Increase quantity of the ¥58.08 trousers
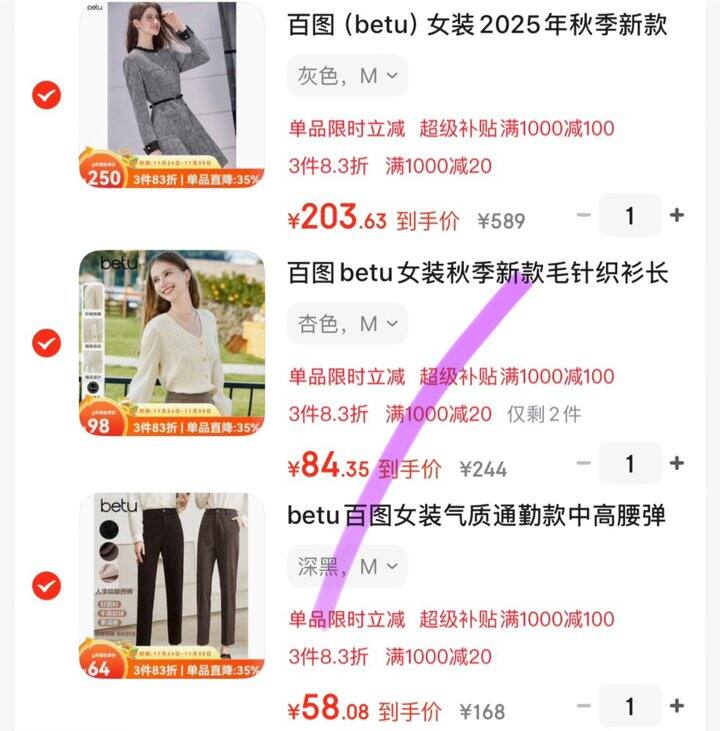Viewport: 720px width, 731px height. point(677,706)
